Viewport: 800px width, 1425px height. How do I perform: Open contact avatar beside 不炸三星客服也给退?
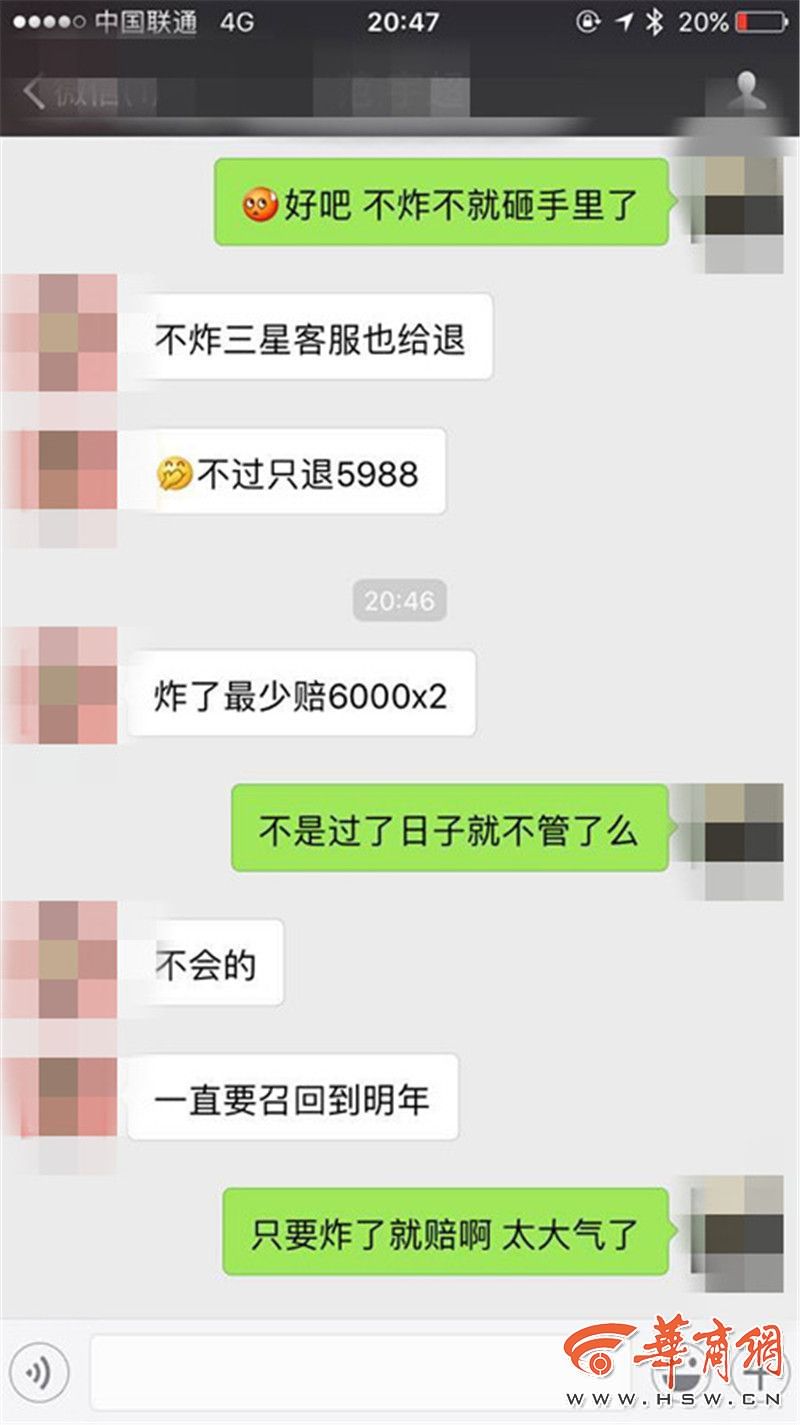click(x=60, y=334)
